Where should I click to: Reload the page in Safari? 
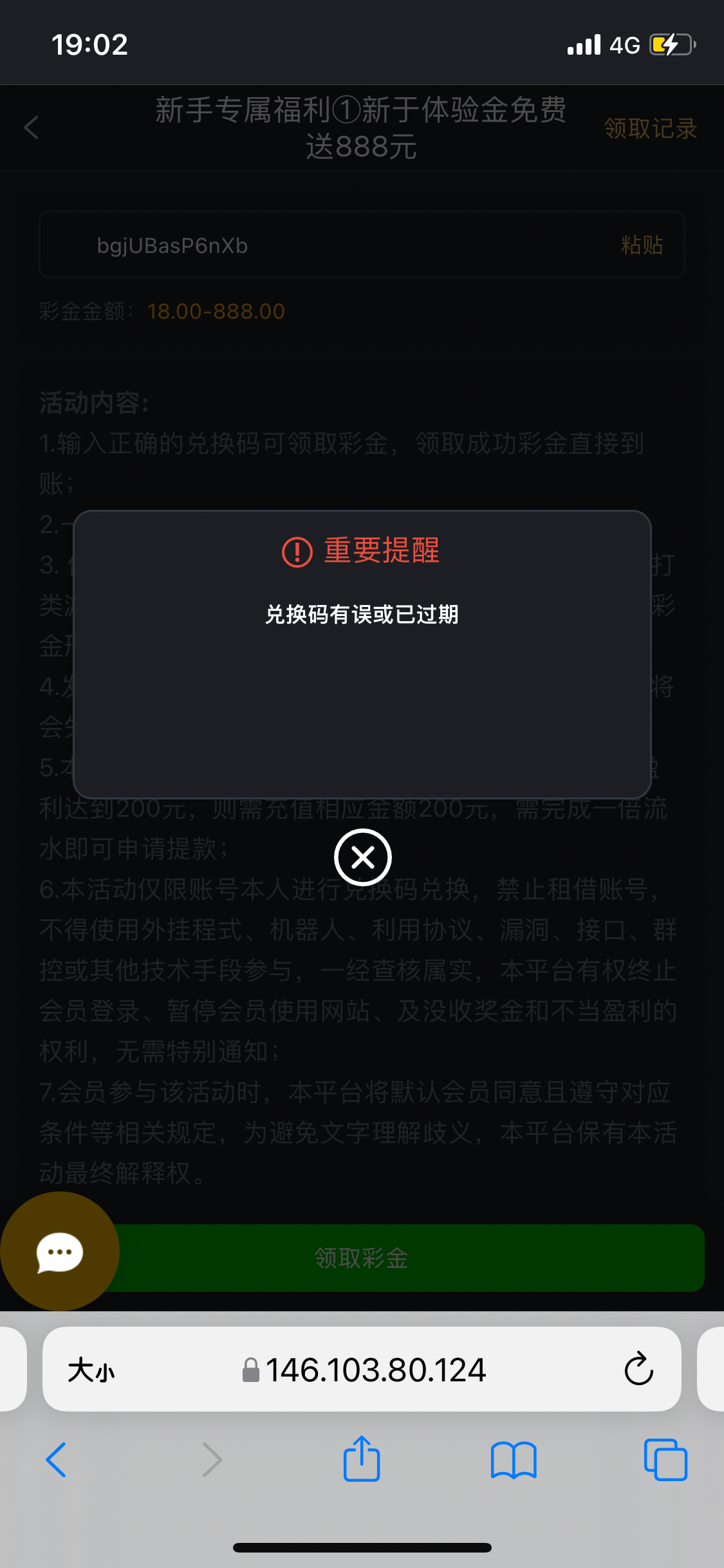638,1369
